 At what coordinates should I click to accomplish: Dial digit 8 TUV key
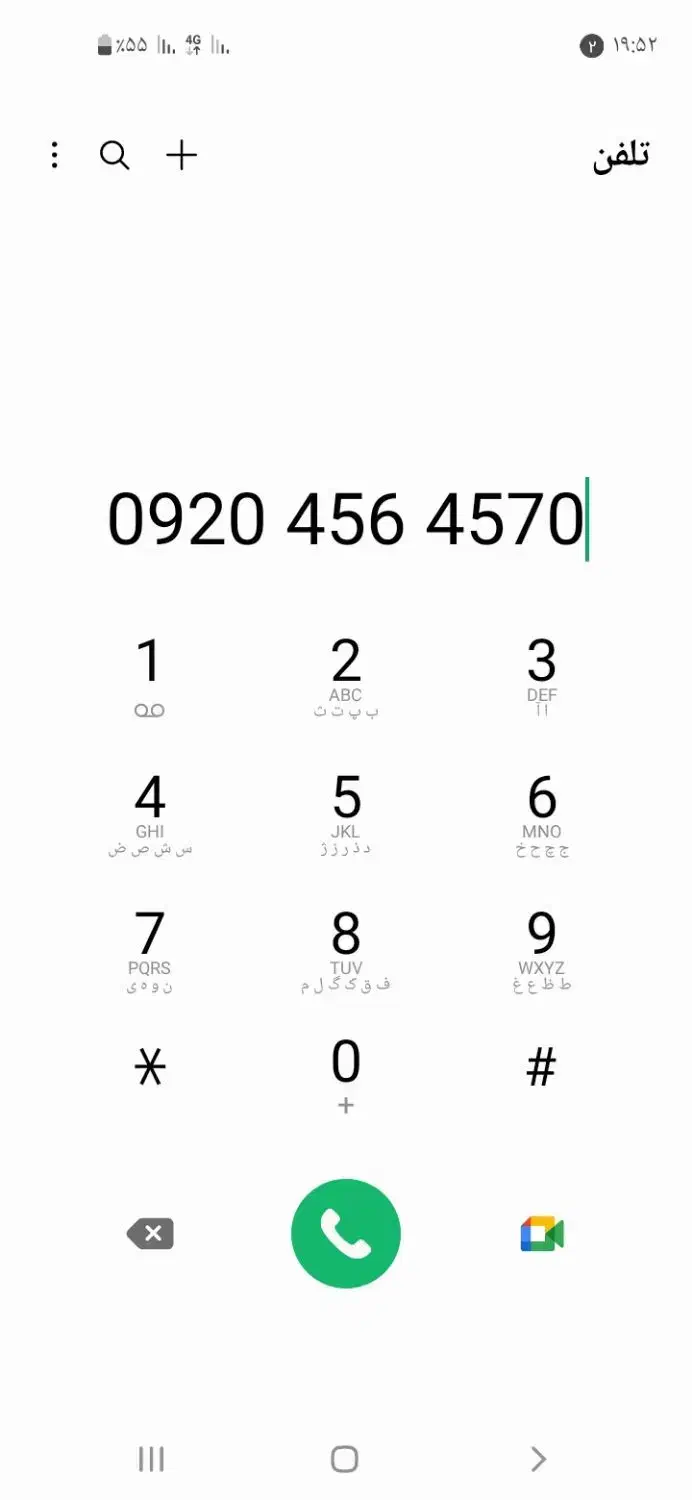point(346,948)
